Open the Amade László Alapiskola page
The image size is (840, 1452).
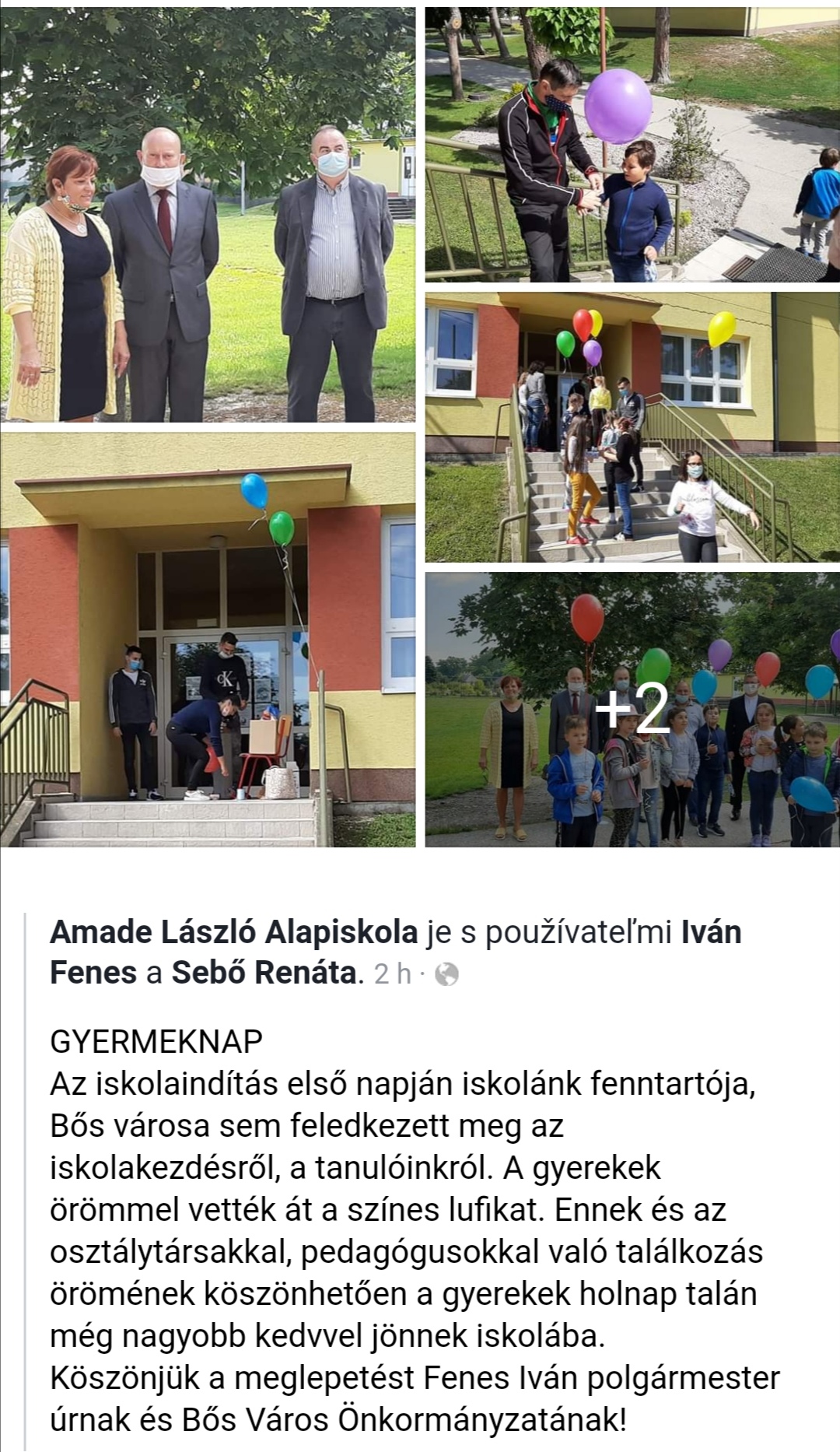(x=234, y=932)
